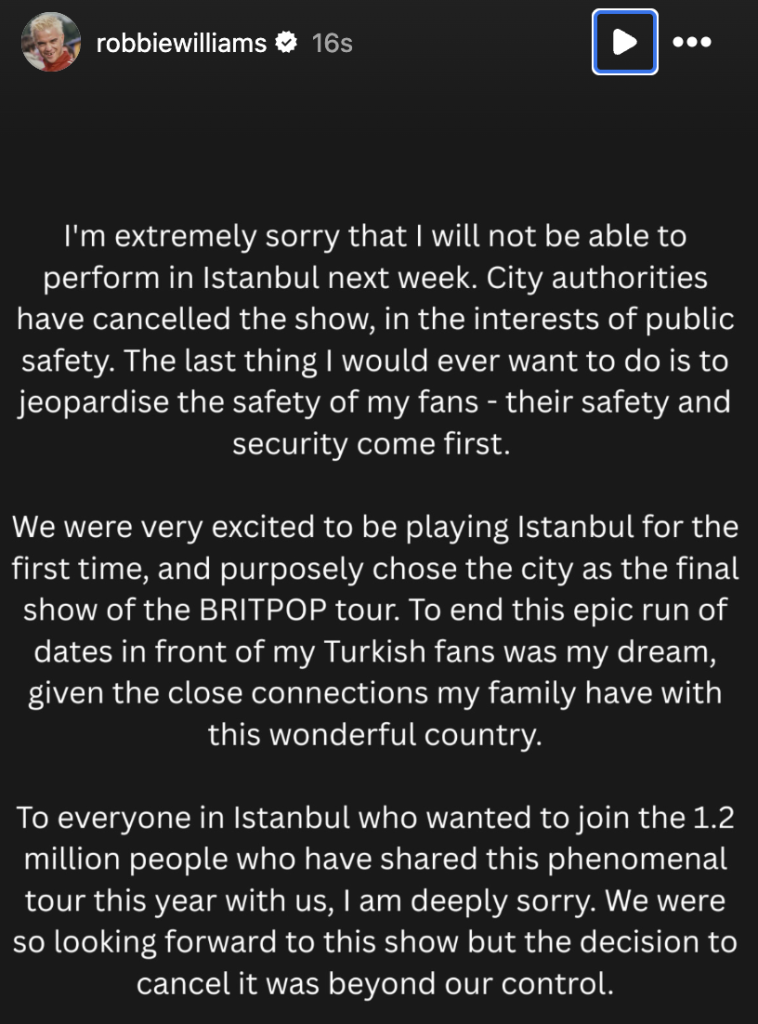The height and width of the screenshot is (1024, 758).
Task: Open the three-dot more options menu
Action: 692,42
